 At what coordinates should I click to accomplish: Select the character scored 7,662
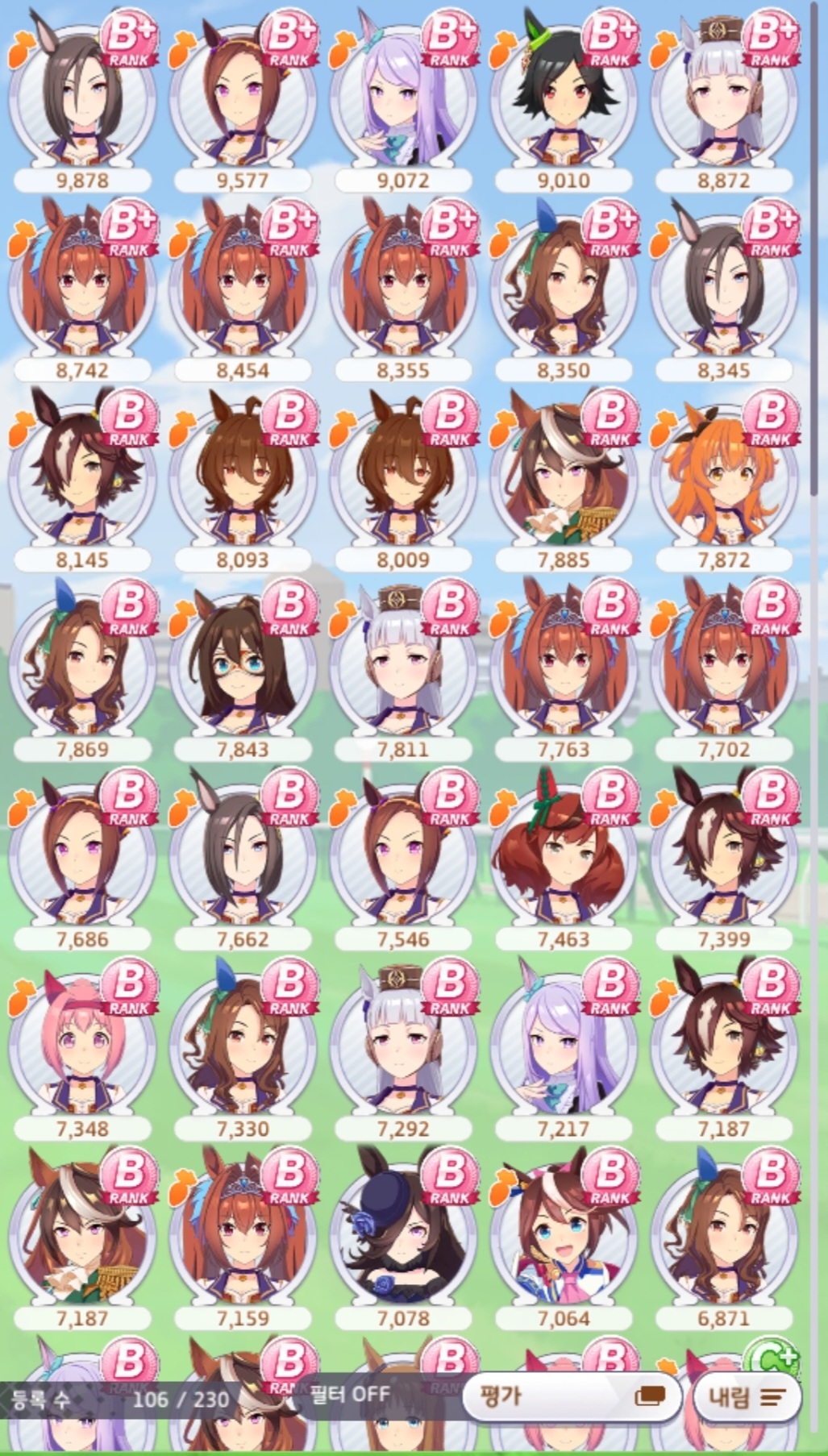coord(242,855)
